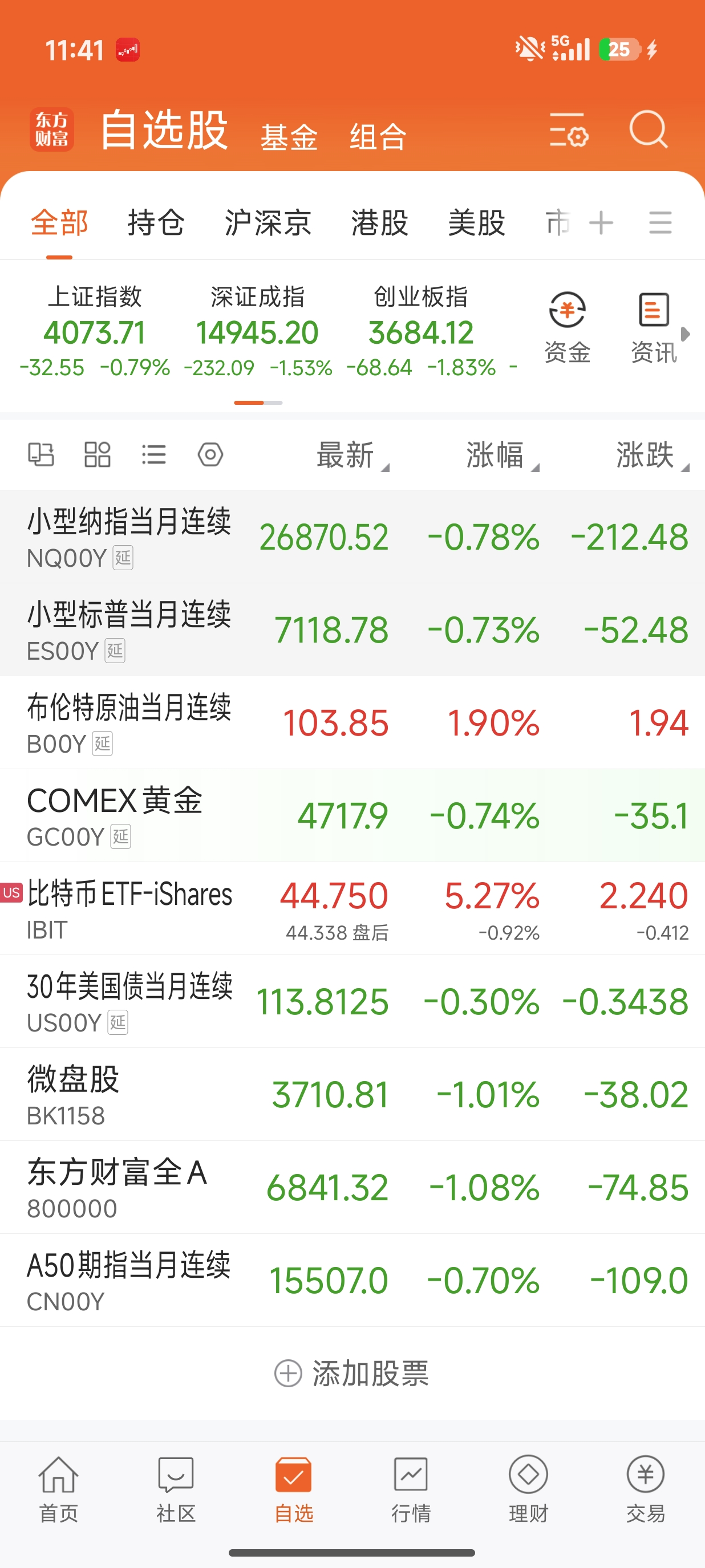Screen dimensions: 705x1568
Task: Tap 添加股票 to add a stock
Action: pyautogui.click(x=352, y=1373)
